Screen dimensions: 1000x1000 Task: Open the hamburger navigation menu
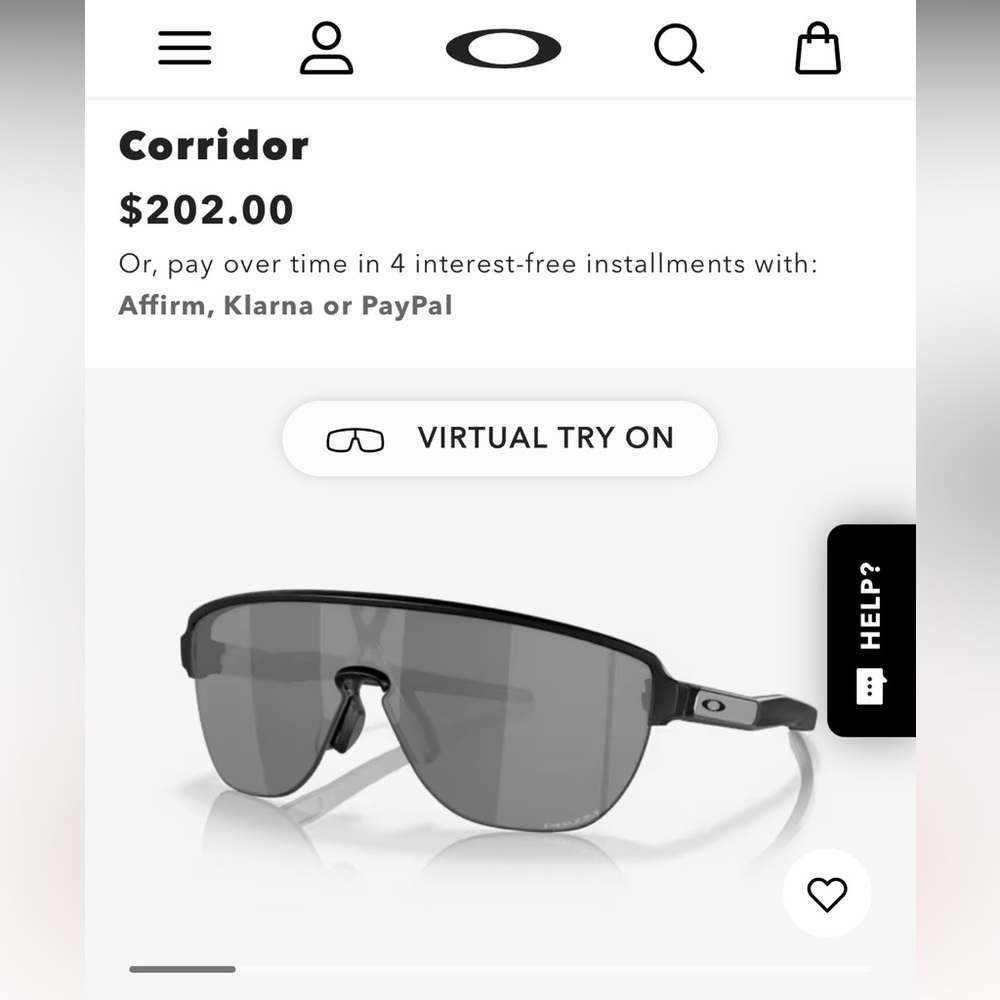tap(185, 48)
